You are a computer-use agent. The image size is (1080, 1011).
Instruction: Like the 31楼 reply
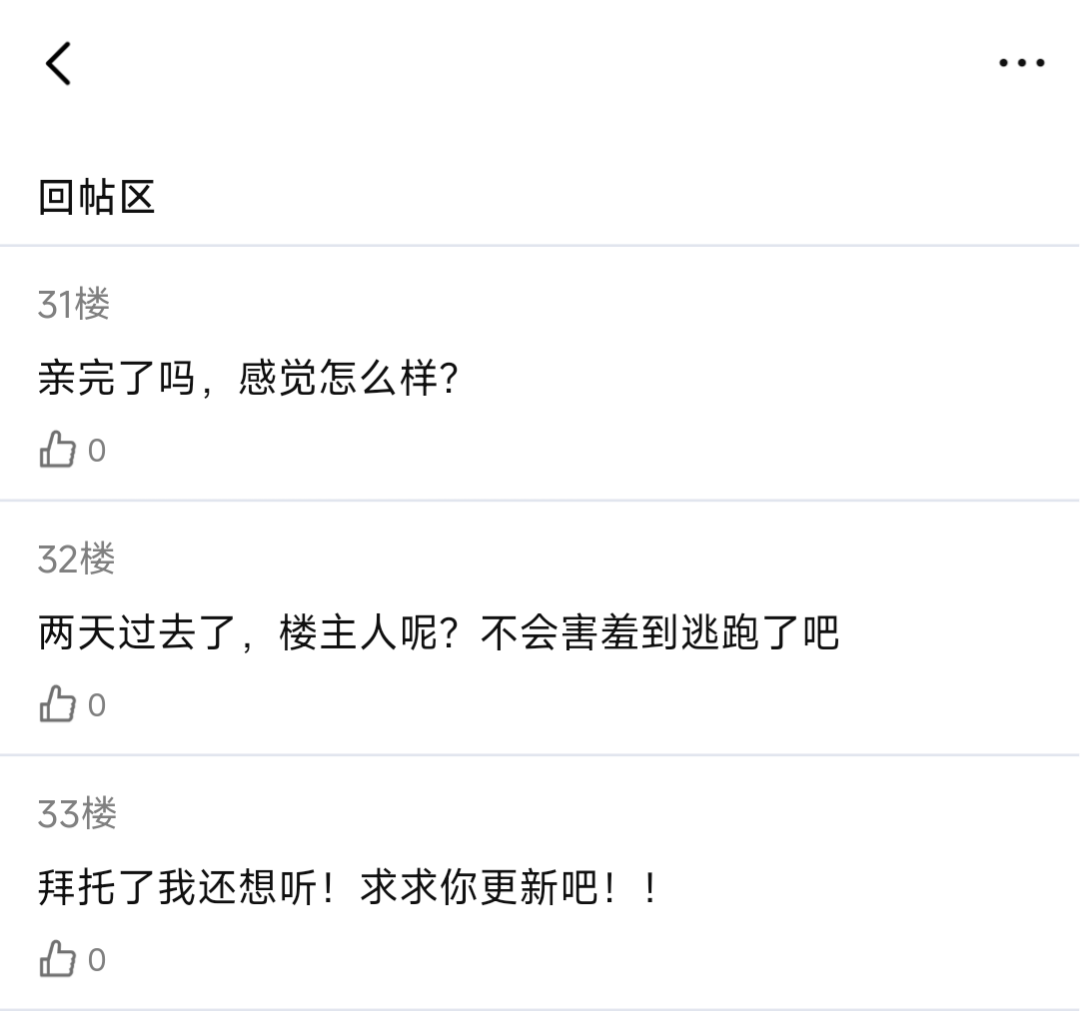tap(58, 450)
